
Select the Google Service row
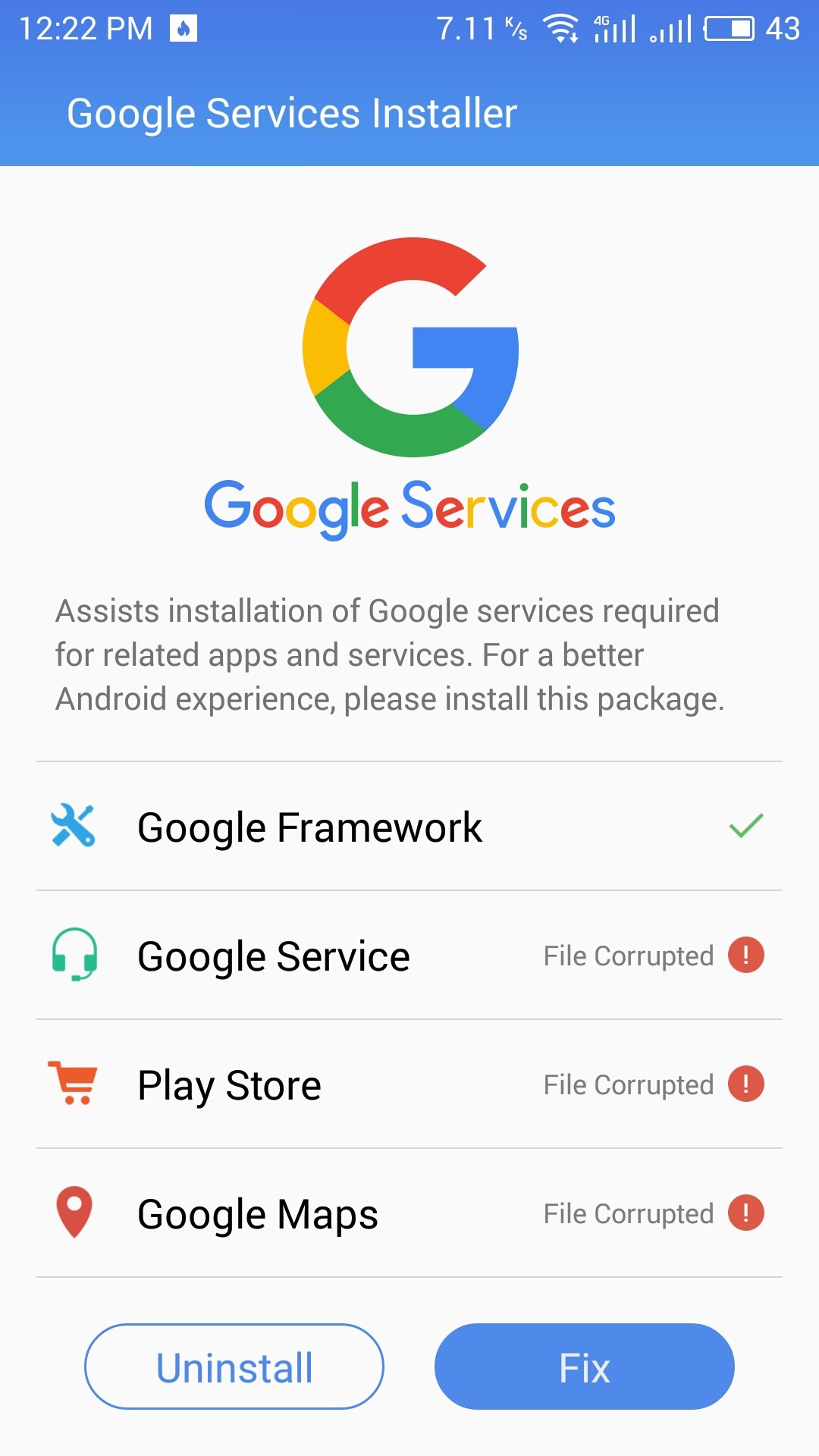tap(409, 955)
